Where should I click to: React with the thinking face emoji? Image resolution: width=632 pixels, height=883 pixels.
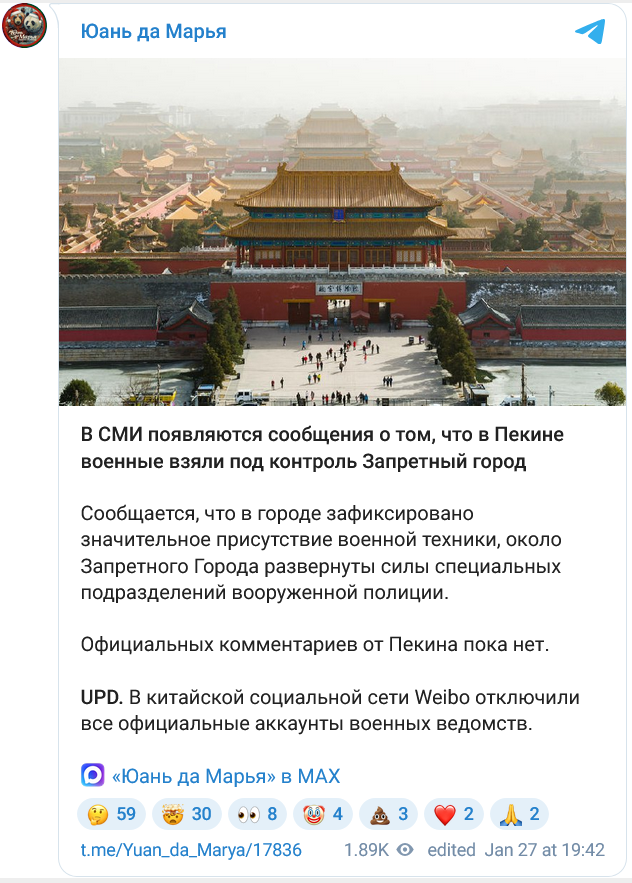click(110, 814)
